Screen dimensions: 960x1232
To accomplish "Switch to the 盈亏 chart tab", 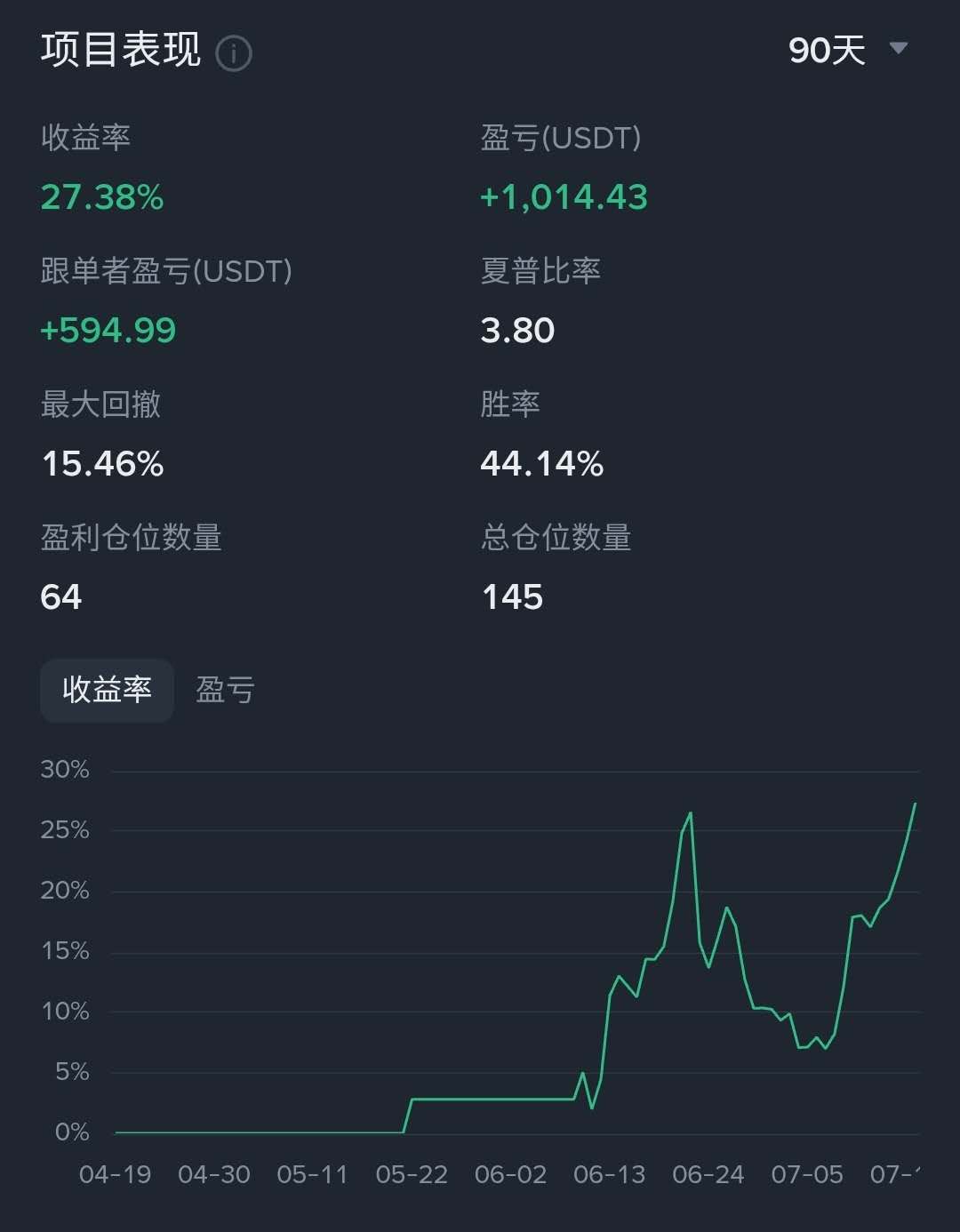I will 225,690.
